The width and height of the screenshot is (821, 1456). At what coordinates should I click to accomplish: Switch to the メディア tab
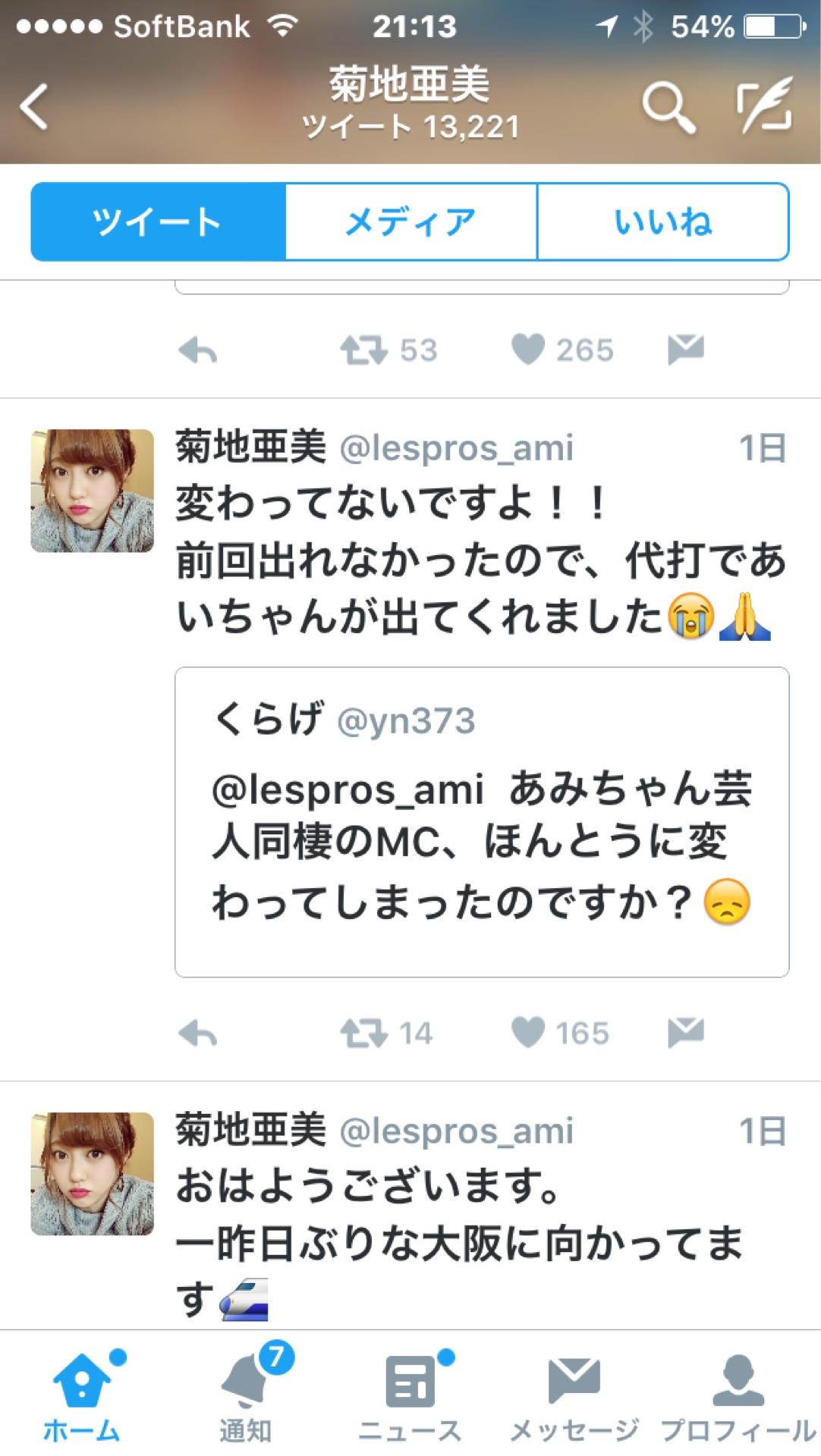pyautogui.click(x=410, y=220)
